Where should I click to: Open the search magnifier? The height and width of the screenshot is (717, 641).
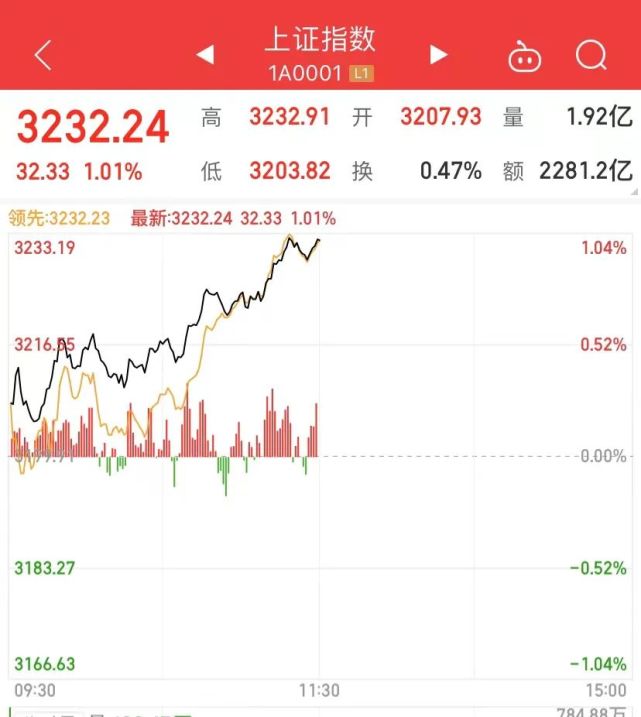pyautogui.click(x=591, y=56)
